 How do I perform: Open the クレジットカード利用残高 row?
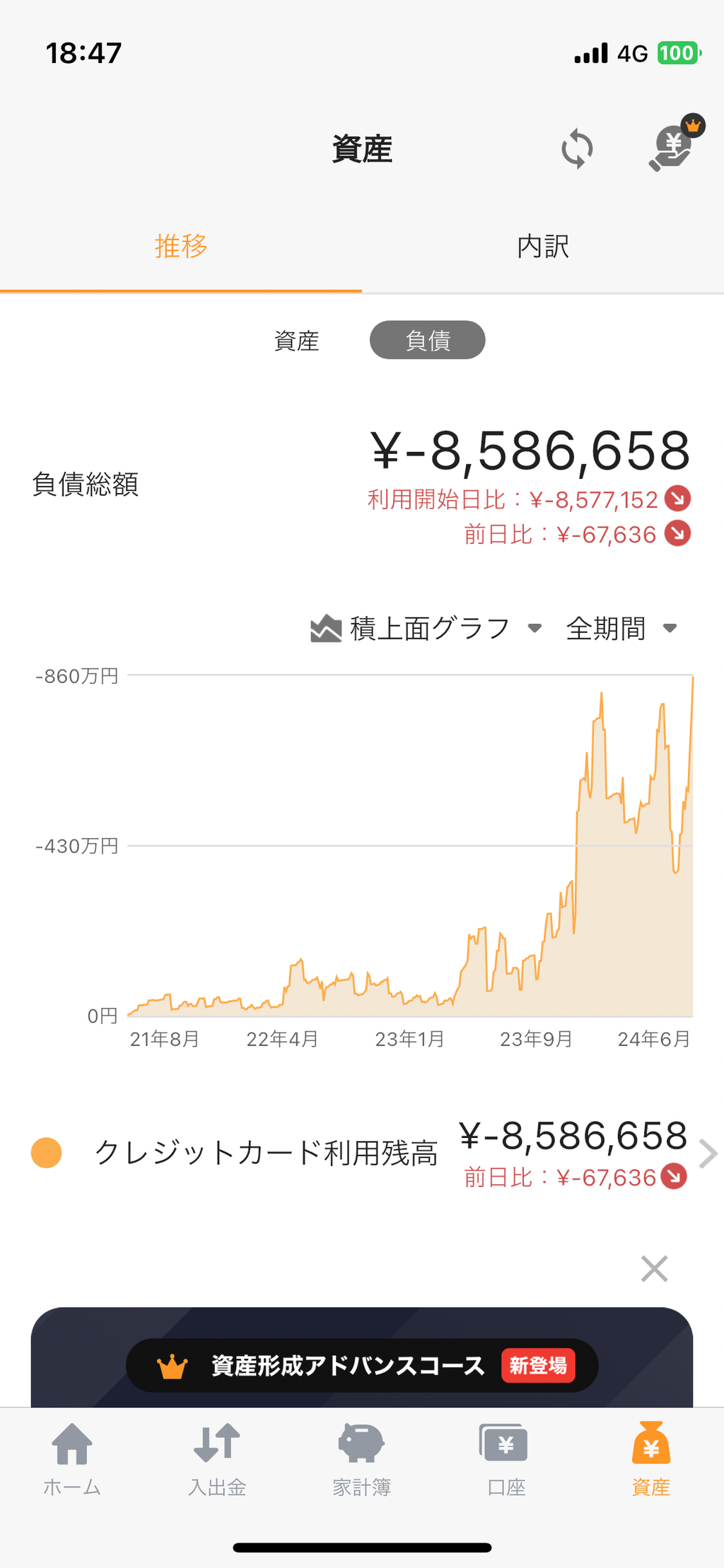pos(362,1153)
